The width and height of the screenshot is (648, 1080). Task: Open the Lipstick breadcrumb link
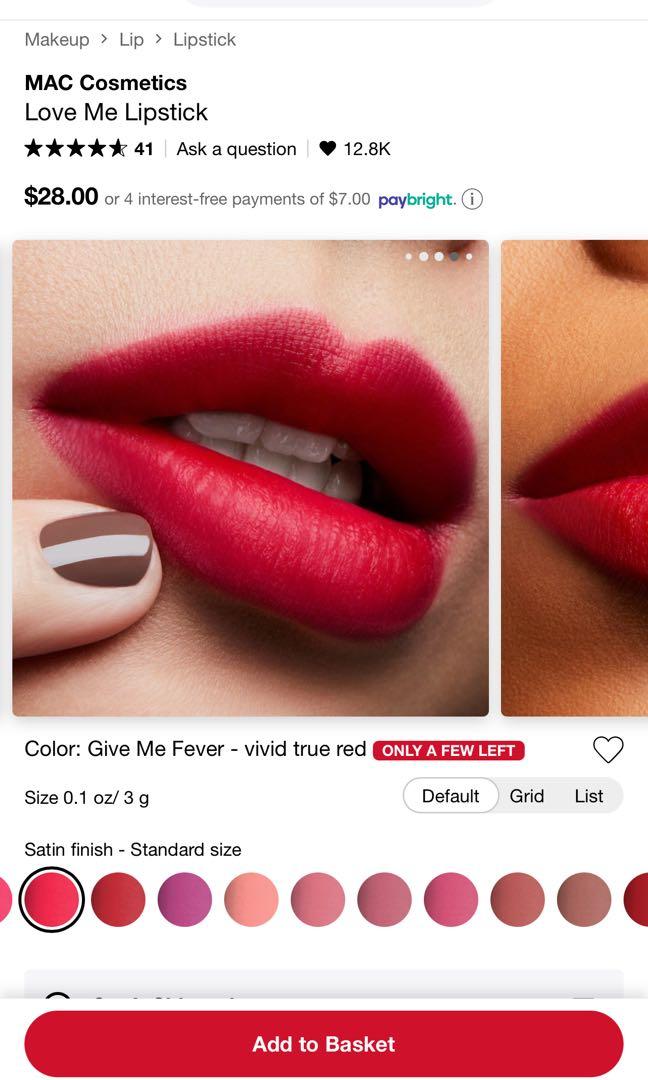tap(204, 39)
